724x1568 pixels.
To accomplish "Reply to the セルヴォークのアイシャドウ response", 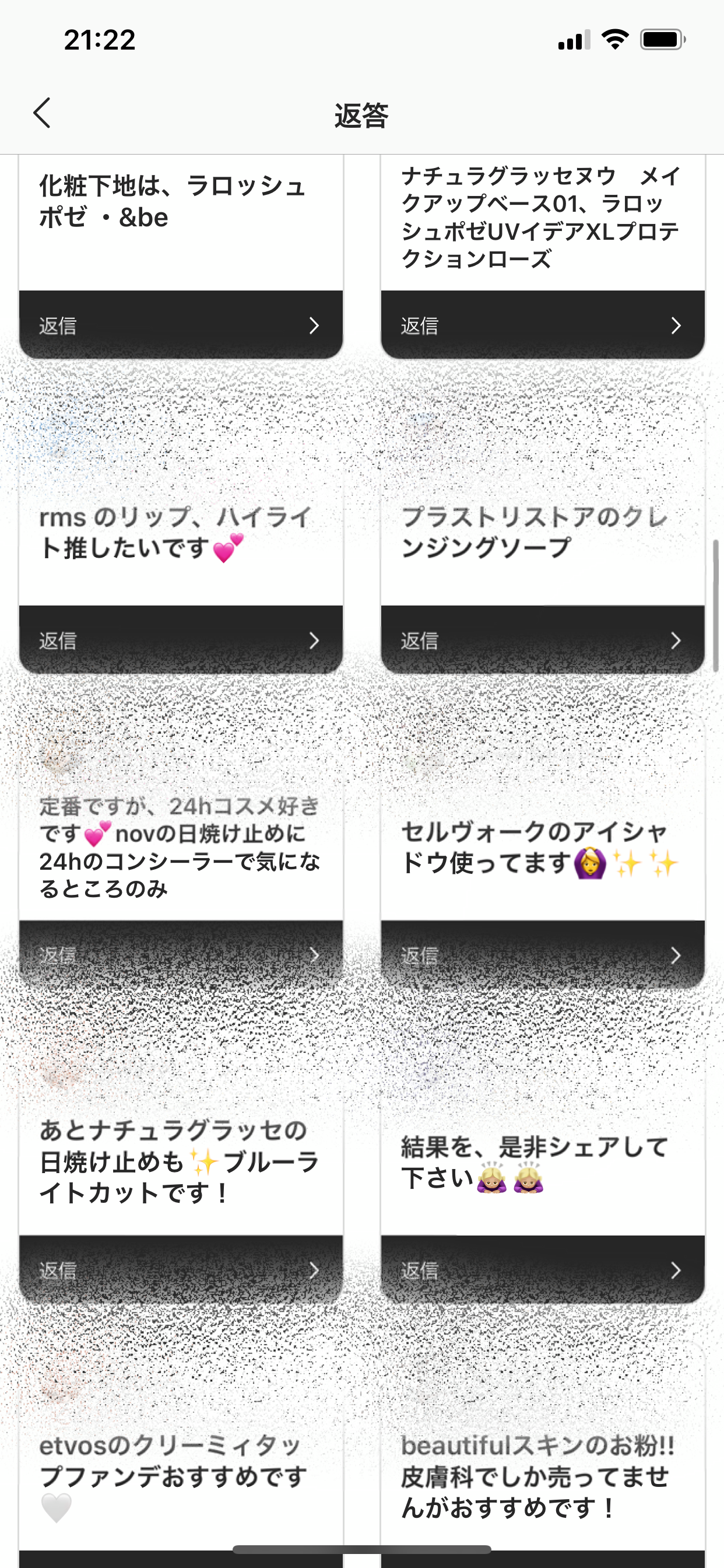I will [542, 954].
